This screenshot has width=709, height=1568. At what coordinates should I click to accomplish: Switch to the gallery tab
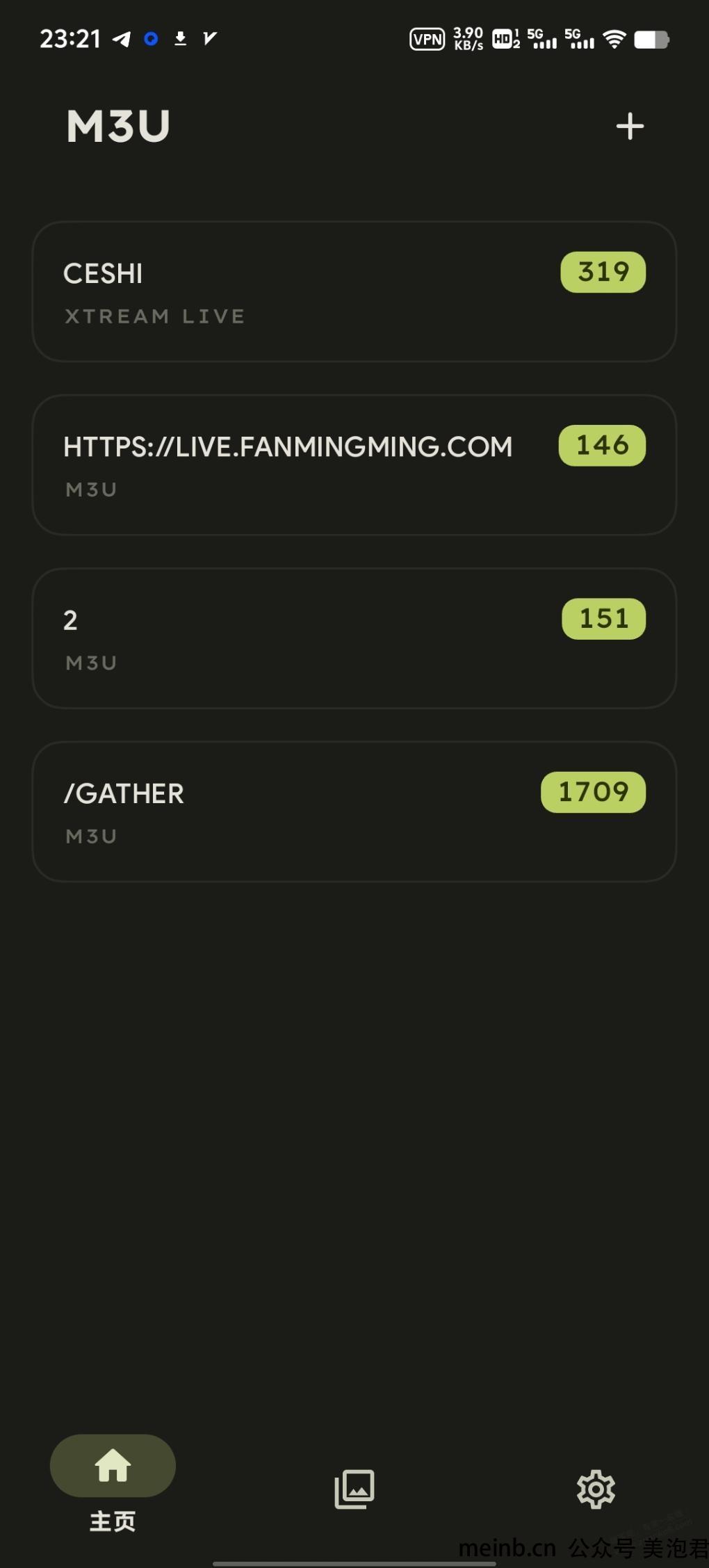point(354,1489)
